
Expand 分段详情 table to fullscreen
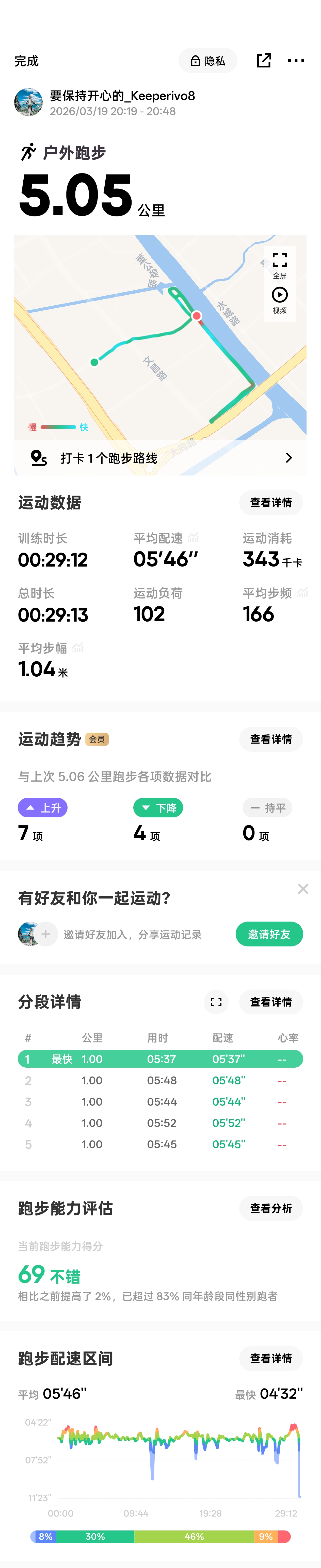(x=216, y=1002)
